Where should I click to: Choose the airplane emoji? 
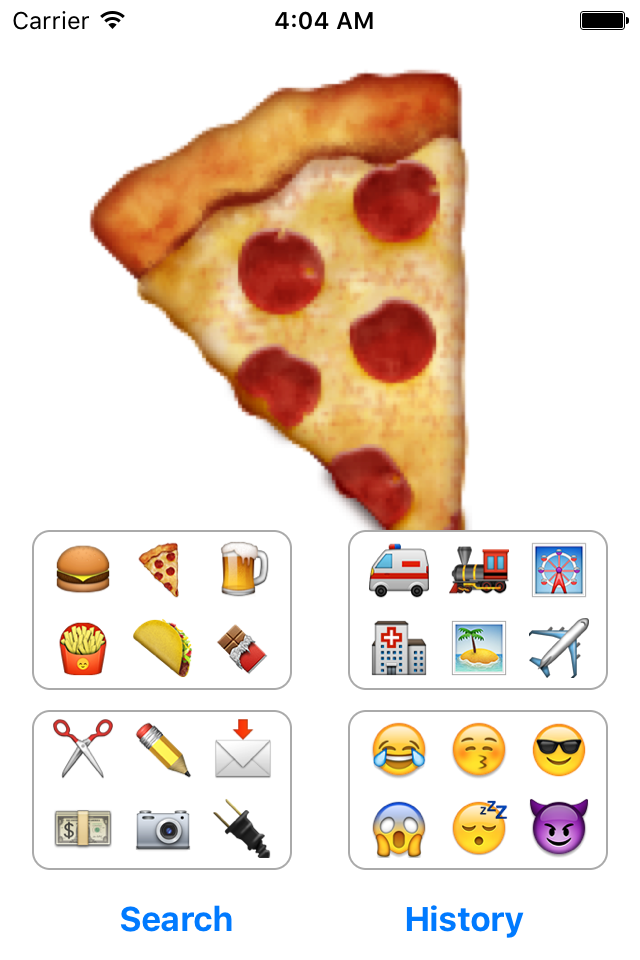(558, 648)
